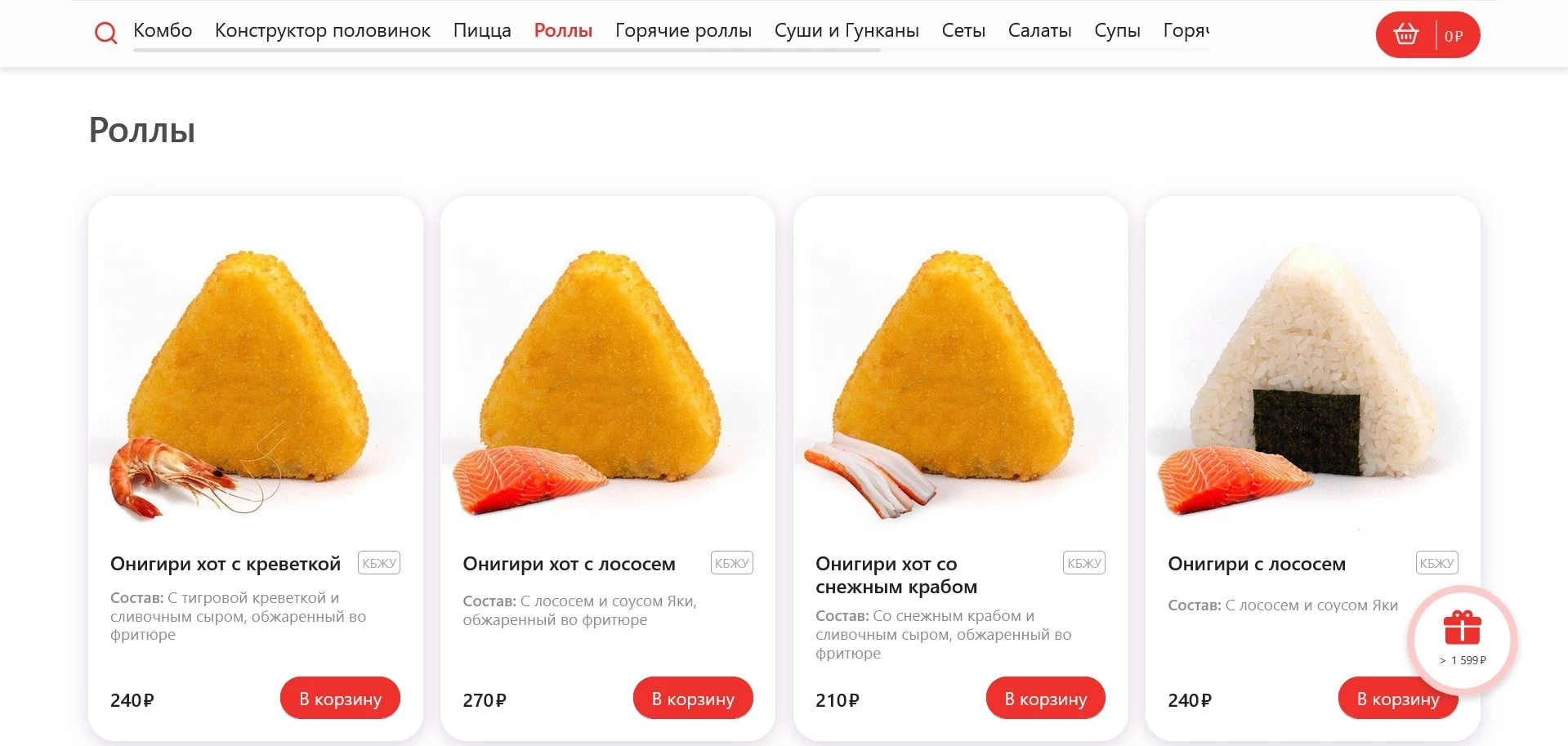The image size is (1568, 746).
Task: Switch to the Комбо category
Action: point(163,31)
